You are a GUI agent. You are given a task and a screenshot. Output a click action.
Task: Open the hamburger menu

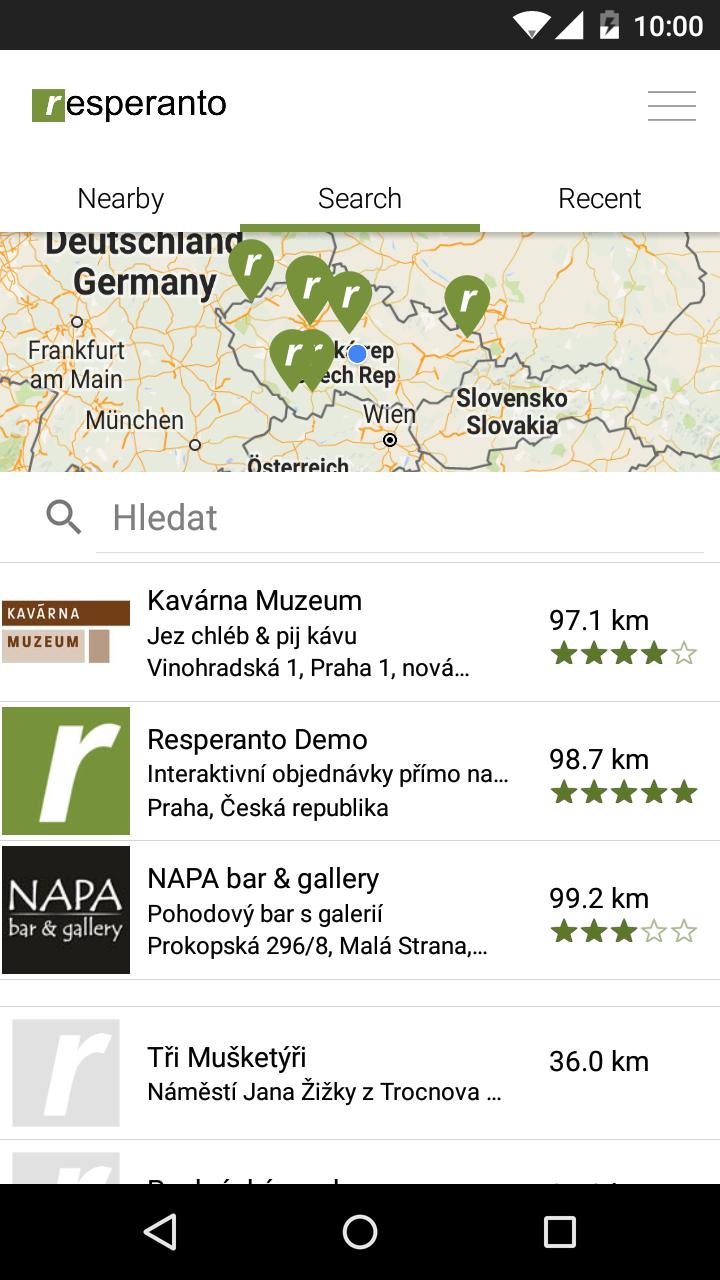671,105
